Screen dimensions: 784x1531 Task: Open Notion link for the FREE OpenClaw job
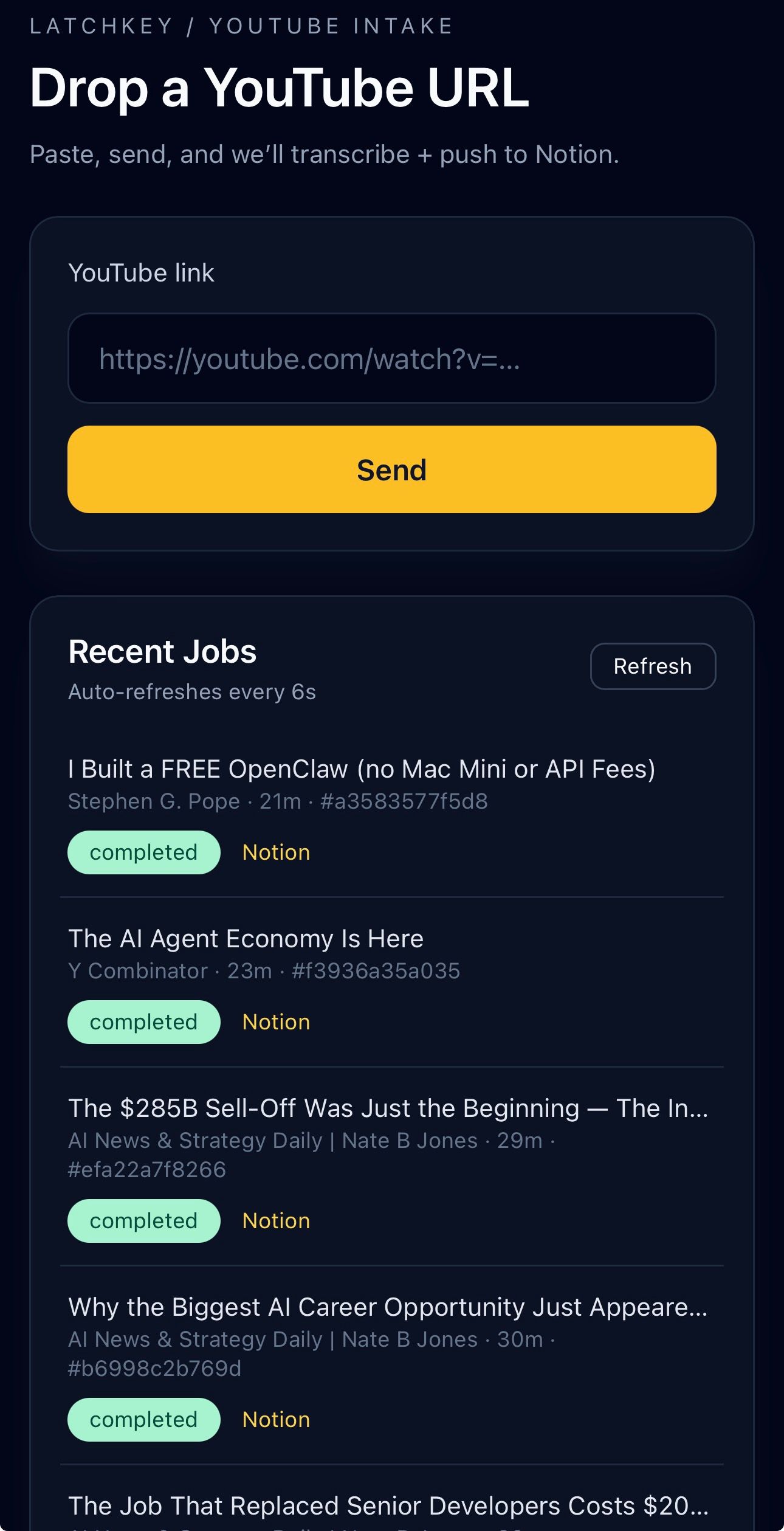pos(276,852)
